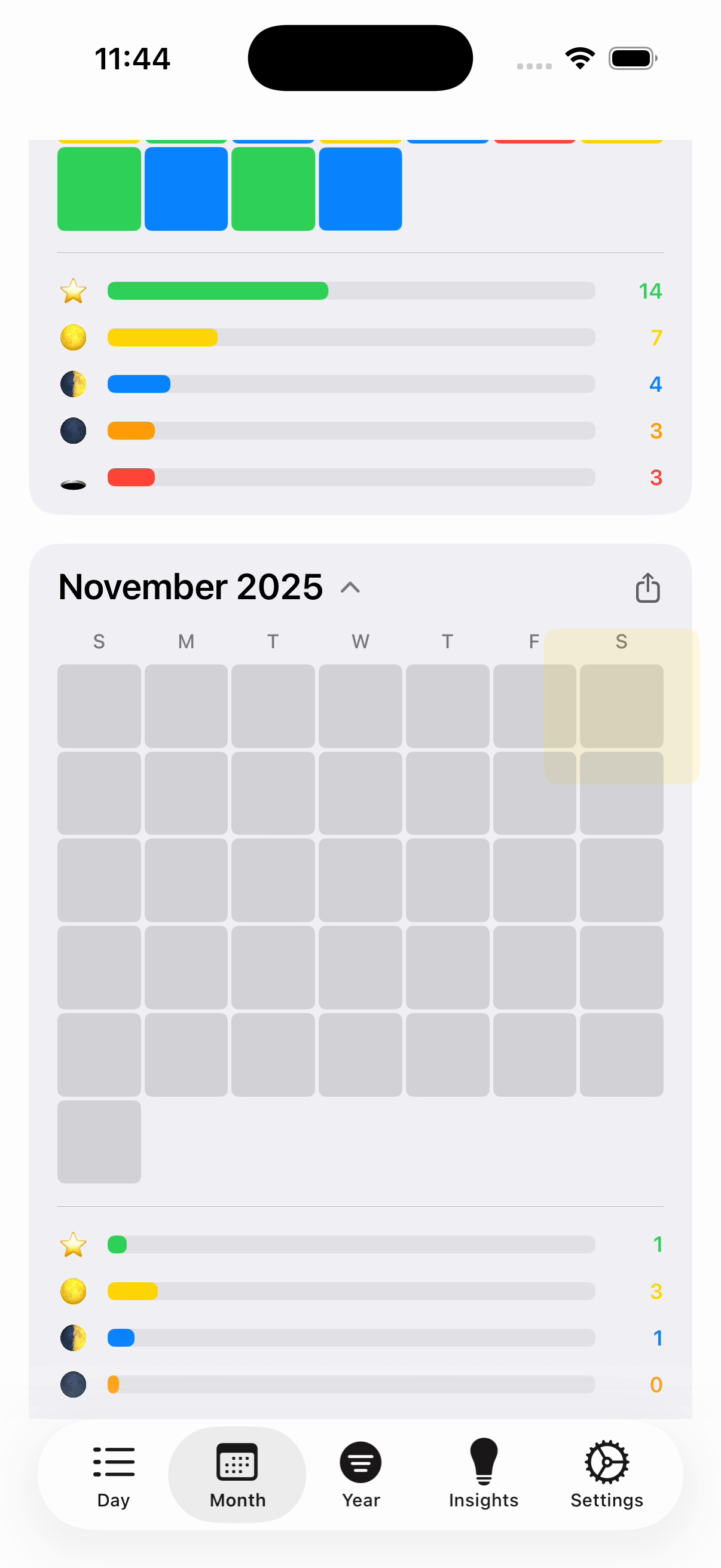Switch to the Day tab
Image resolution: width=721 pixels, height=1568 pixels.
pos(114,1474)
